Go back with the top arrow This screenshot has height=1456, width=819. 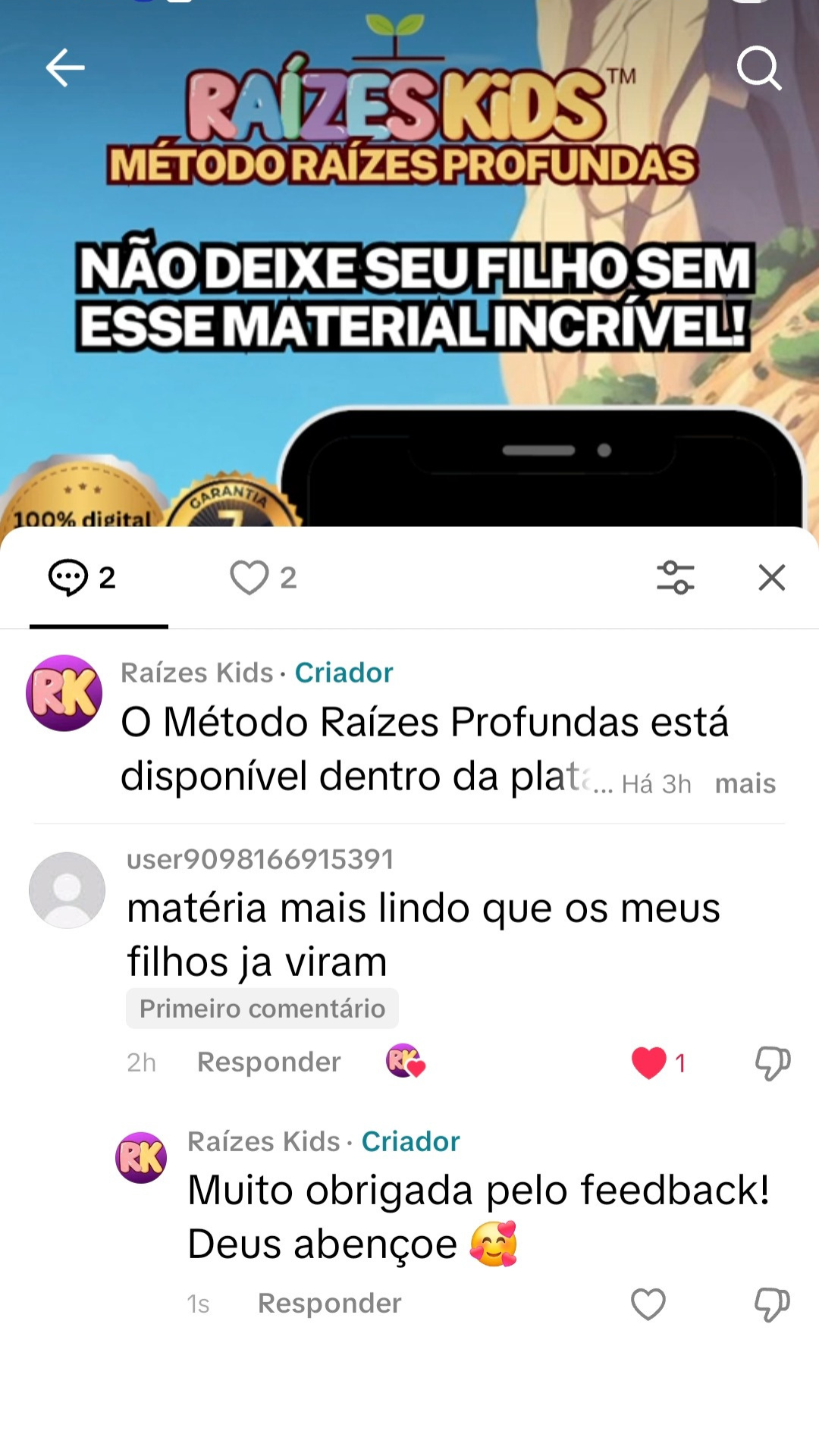(65, 68)
